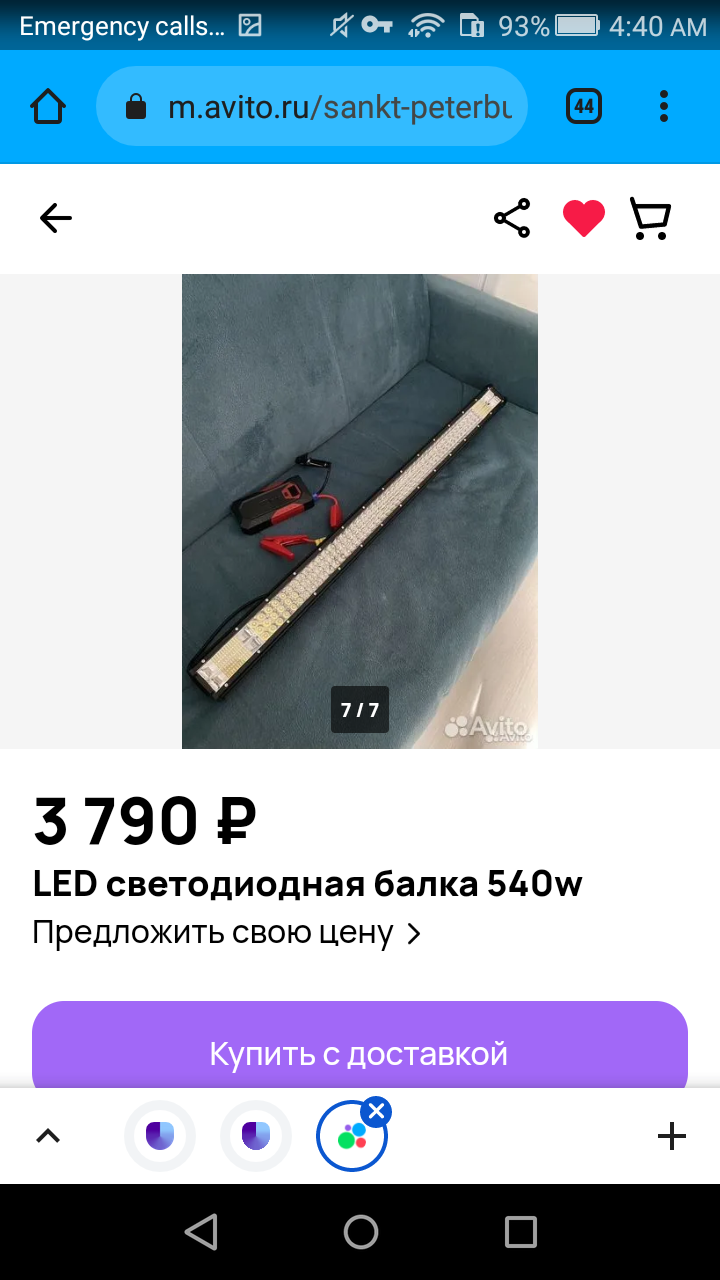
Task: Follow the LED светодиодная балка 540w title
Action: tap(306, 883)
